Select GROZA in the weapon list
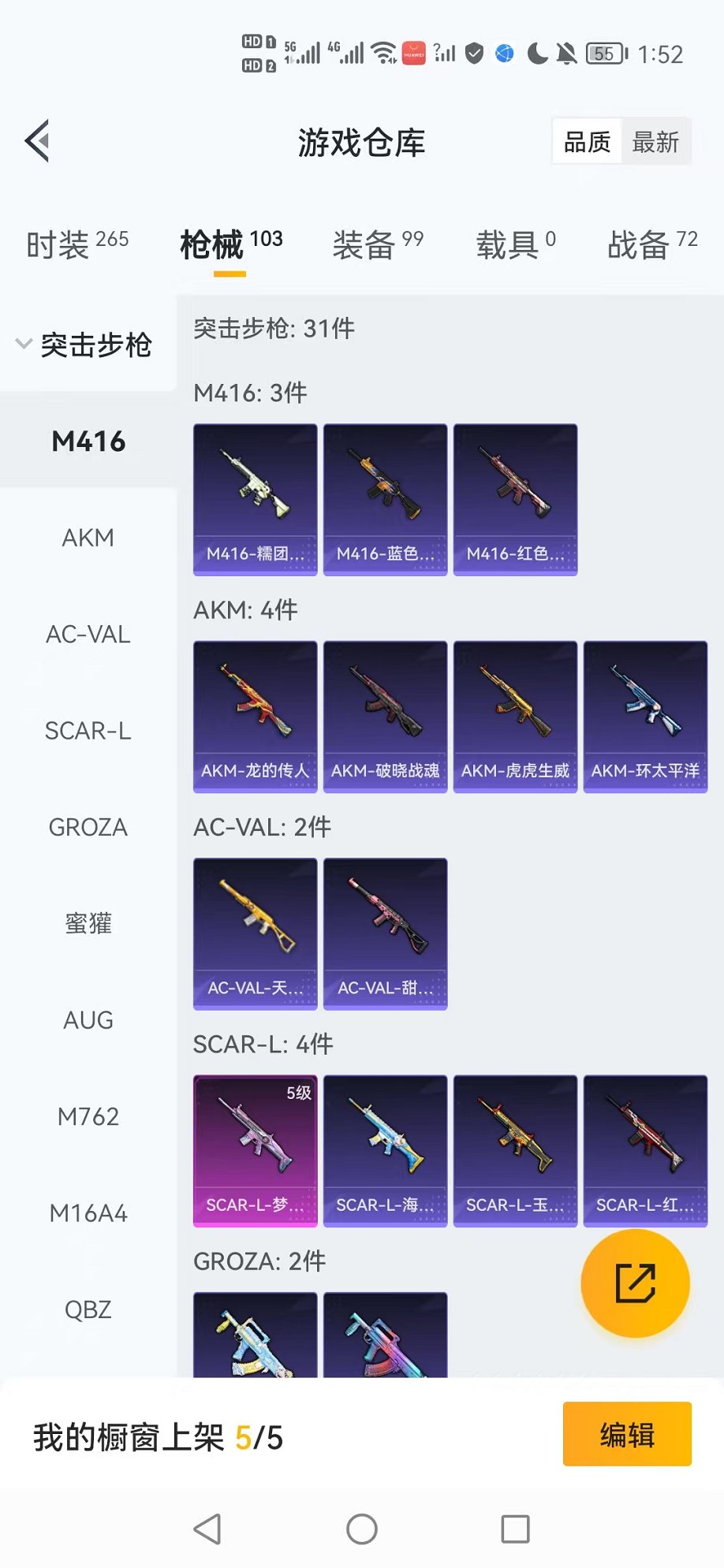 88,828
